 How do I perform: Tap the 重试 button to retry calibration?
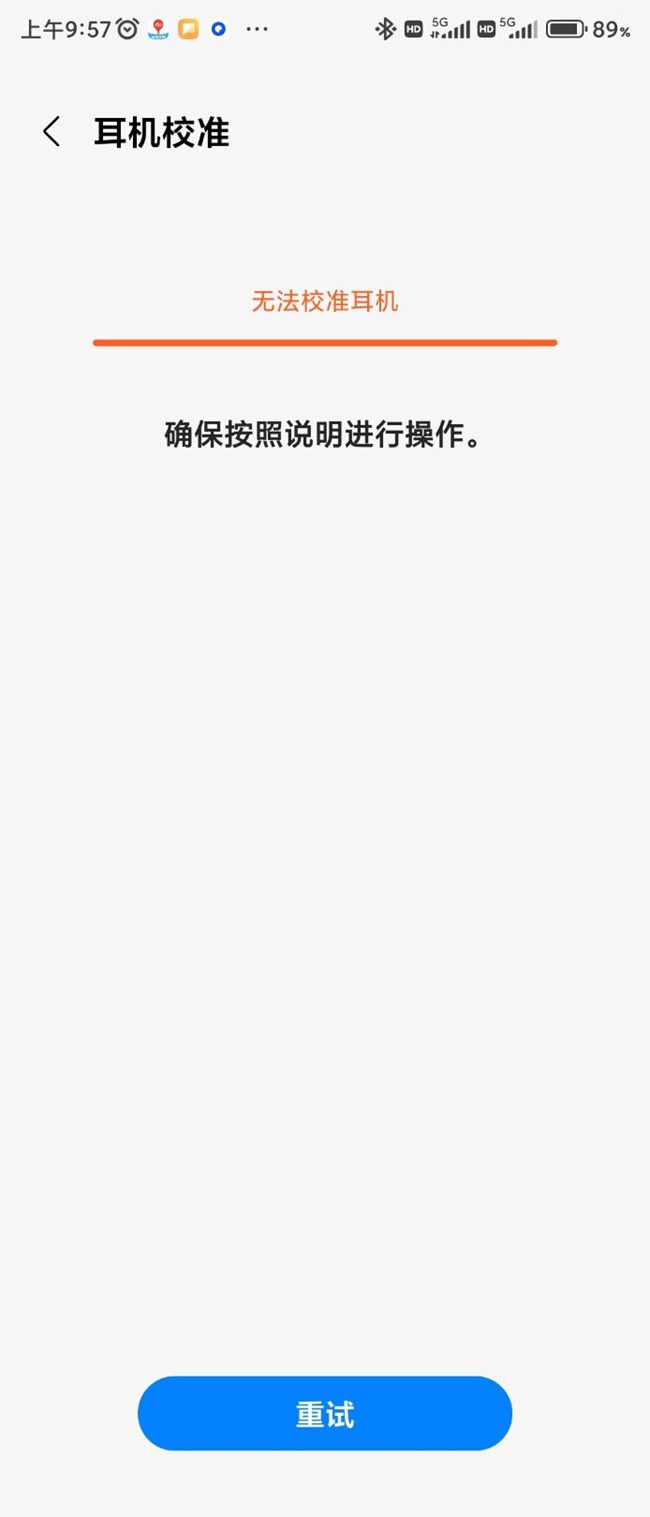[x=324, y=1413]
